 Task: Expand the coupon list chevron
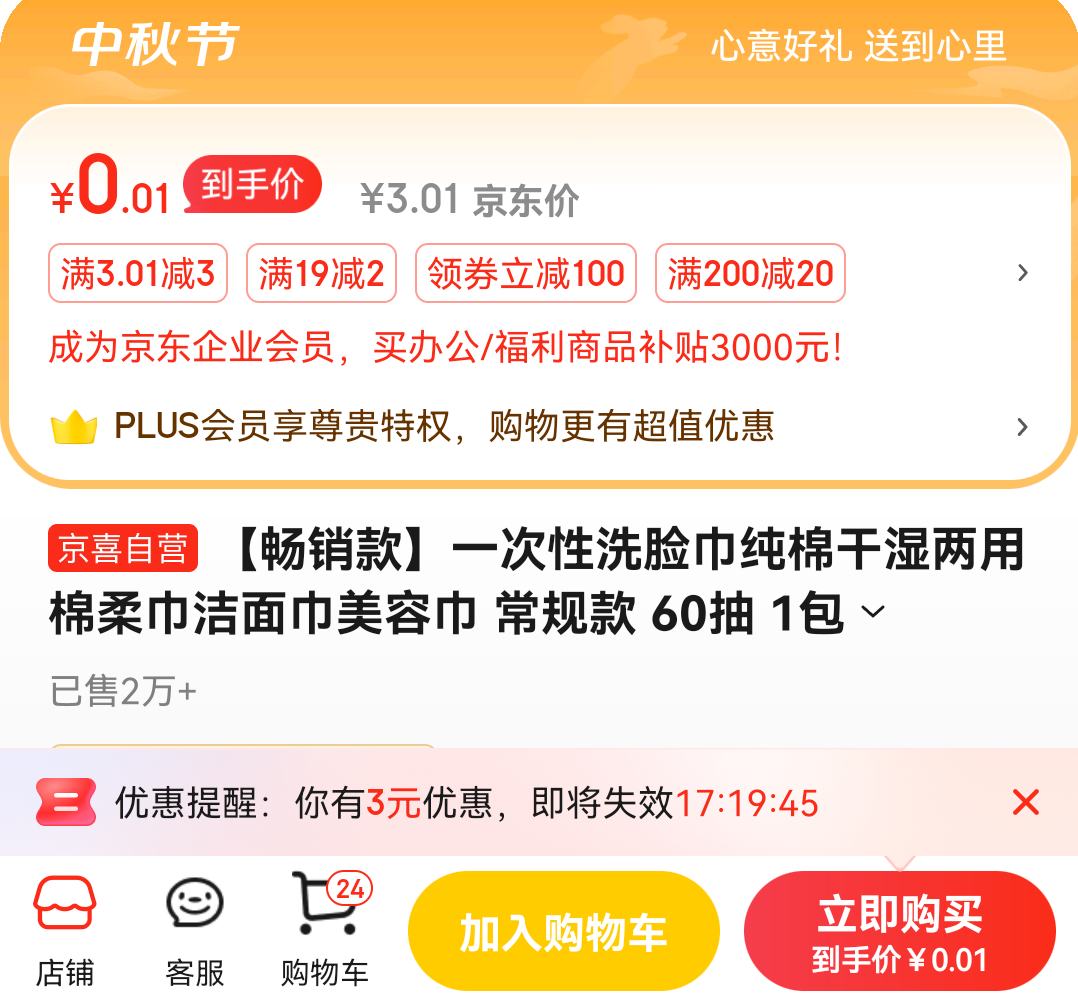point(1022,273)
